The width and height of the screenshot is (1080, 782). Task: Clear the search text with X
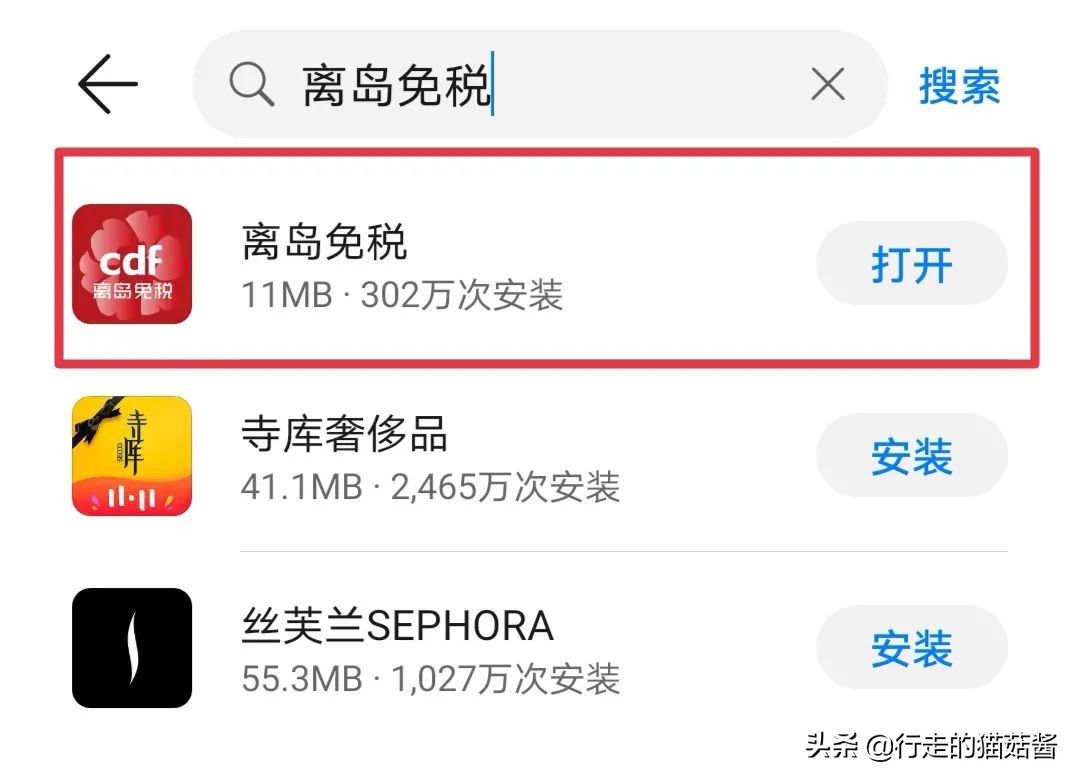pyautogui.click(x=828, y=85)
